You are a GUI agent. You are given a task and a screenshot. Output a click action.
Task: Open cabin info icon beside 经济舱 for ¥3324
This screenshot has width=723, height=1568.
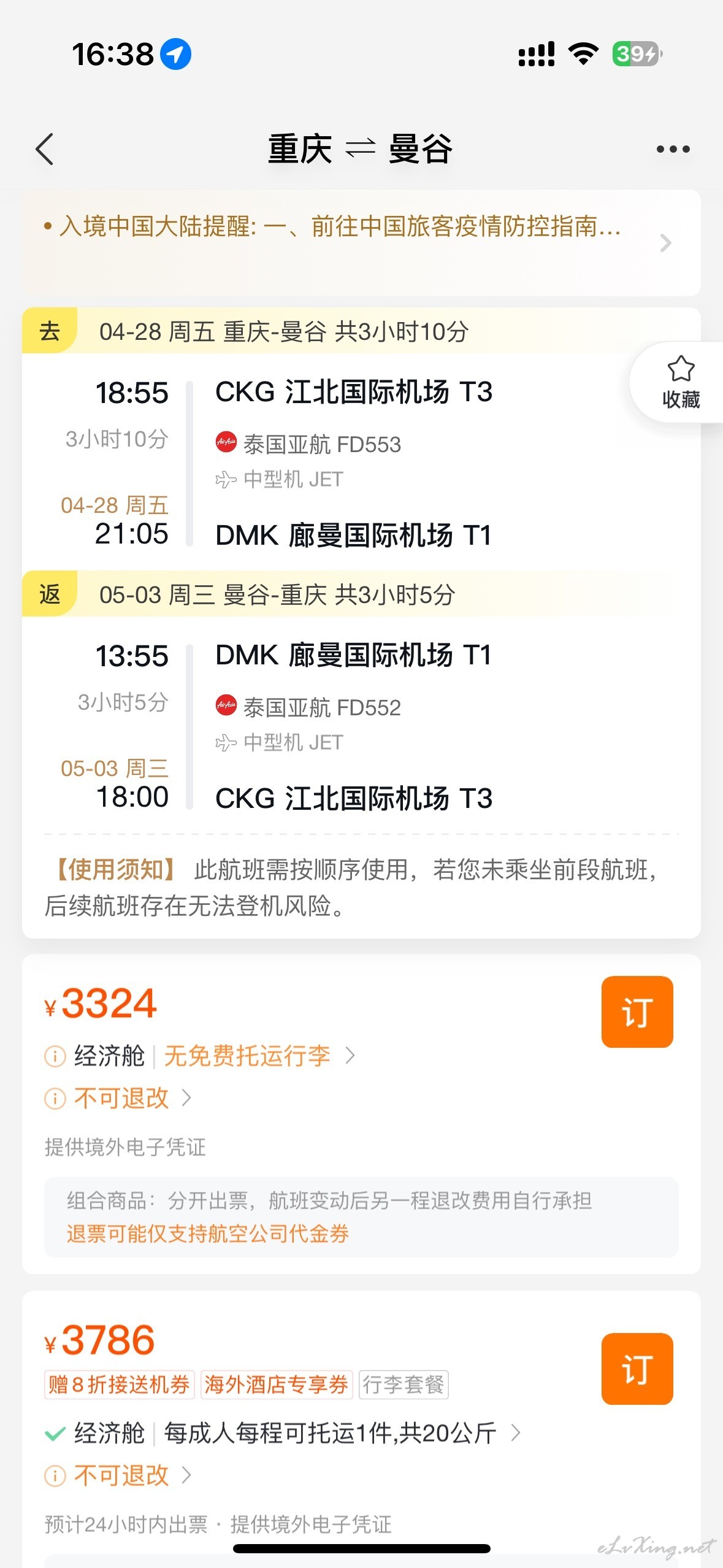pos(55,1057)
